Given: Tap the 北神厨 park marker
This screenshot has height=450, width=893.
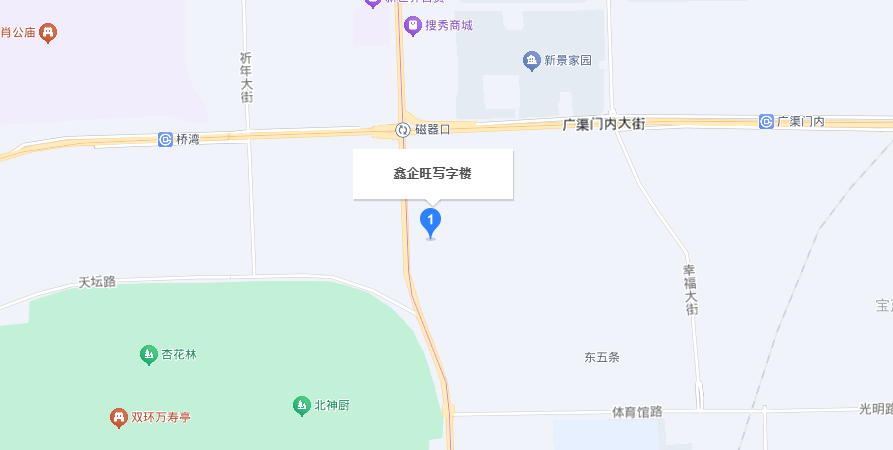Looking at the screenshot, I should pos(301,405).
